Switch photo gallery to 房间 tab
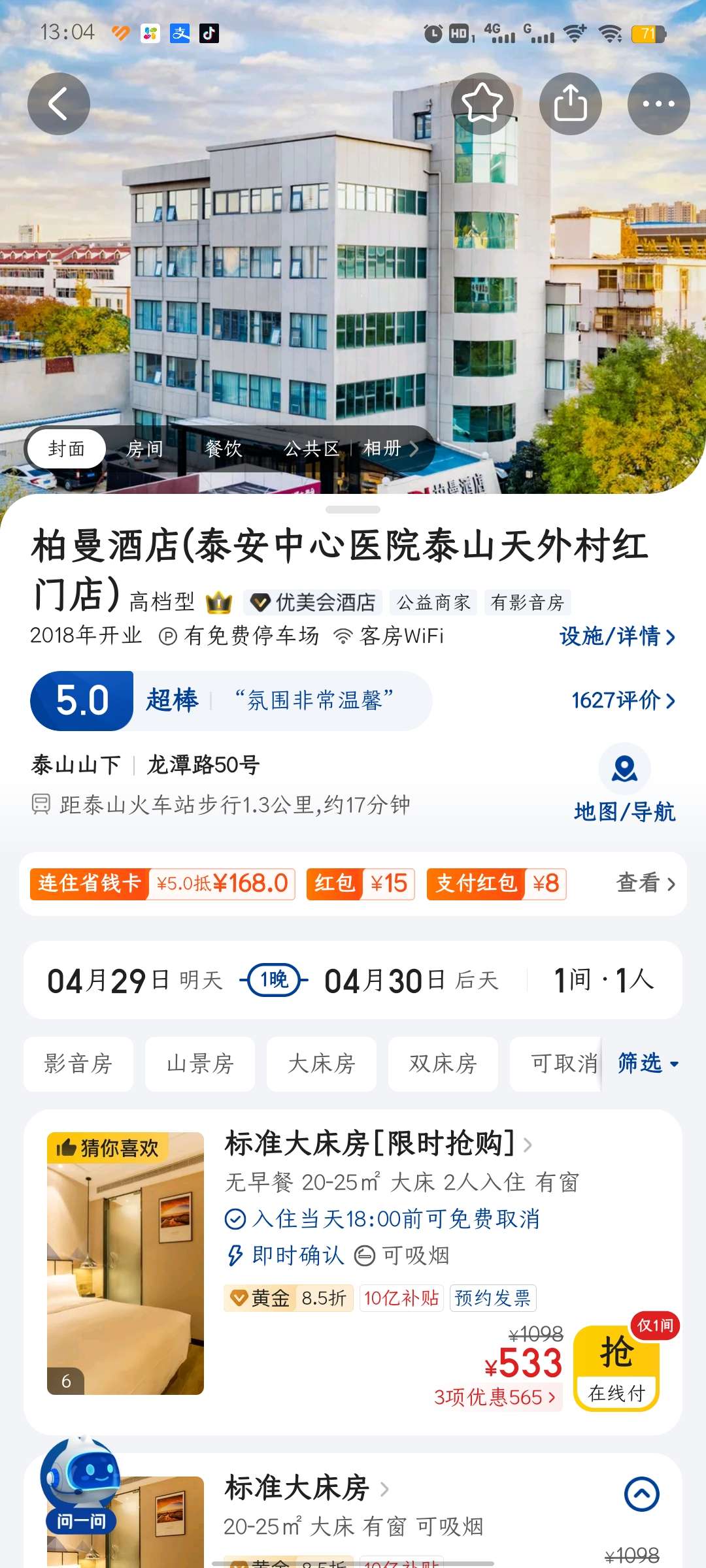 (144, 449)
